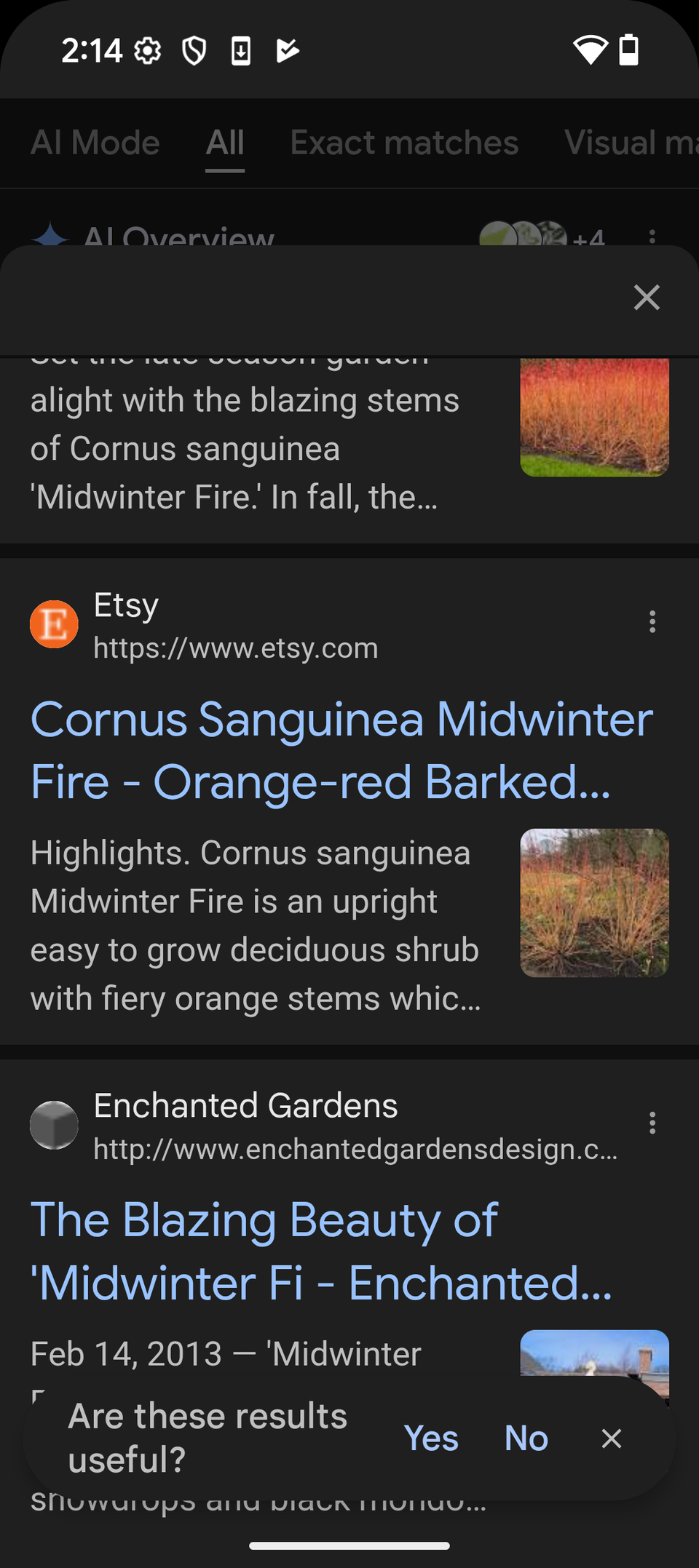The width and height of the screenshot is (699, 1568).
Task: Tap No on the feedback prompt
Action: click(x=526, y=1438)
